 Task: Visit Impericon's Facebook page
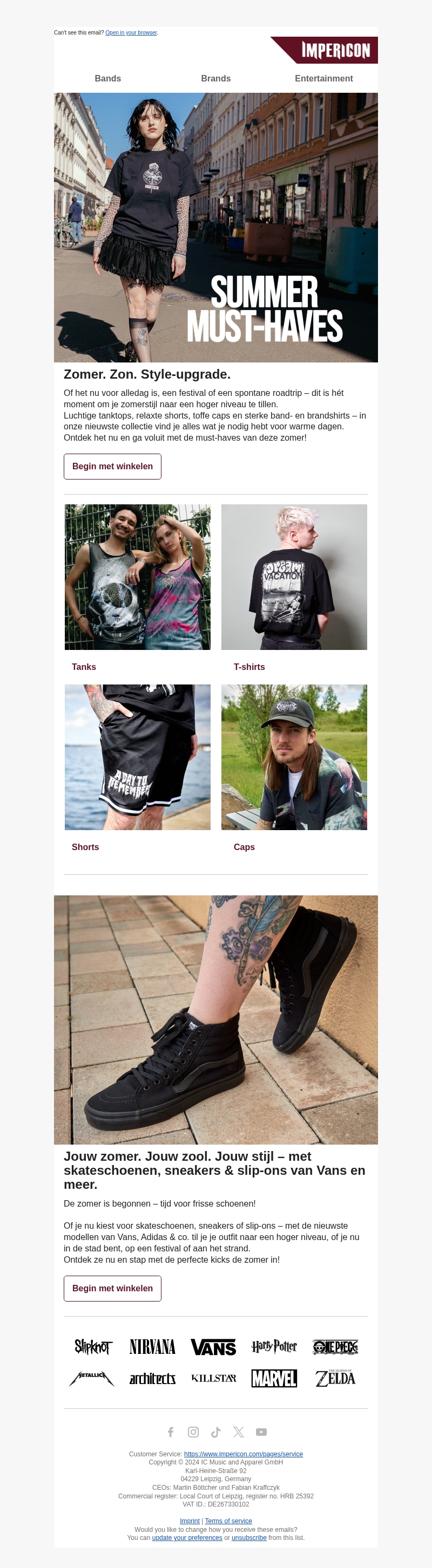[171, 1432]
